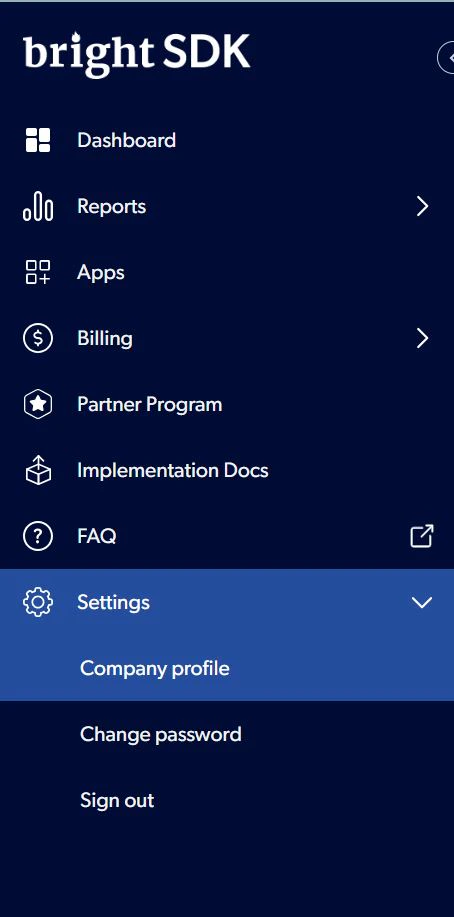Viewport: 454px width, 917px height.
Task: Open Partner Program
Action: (227, 405)
